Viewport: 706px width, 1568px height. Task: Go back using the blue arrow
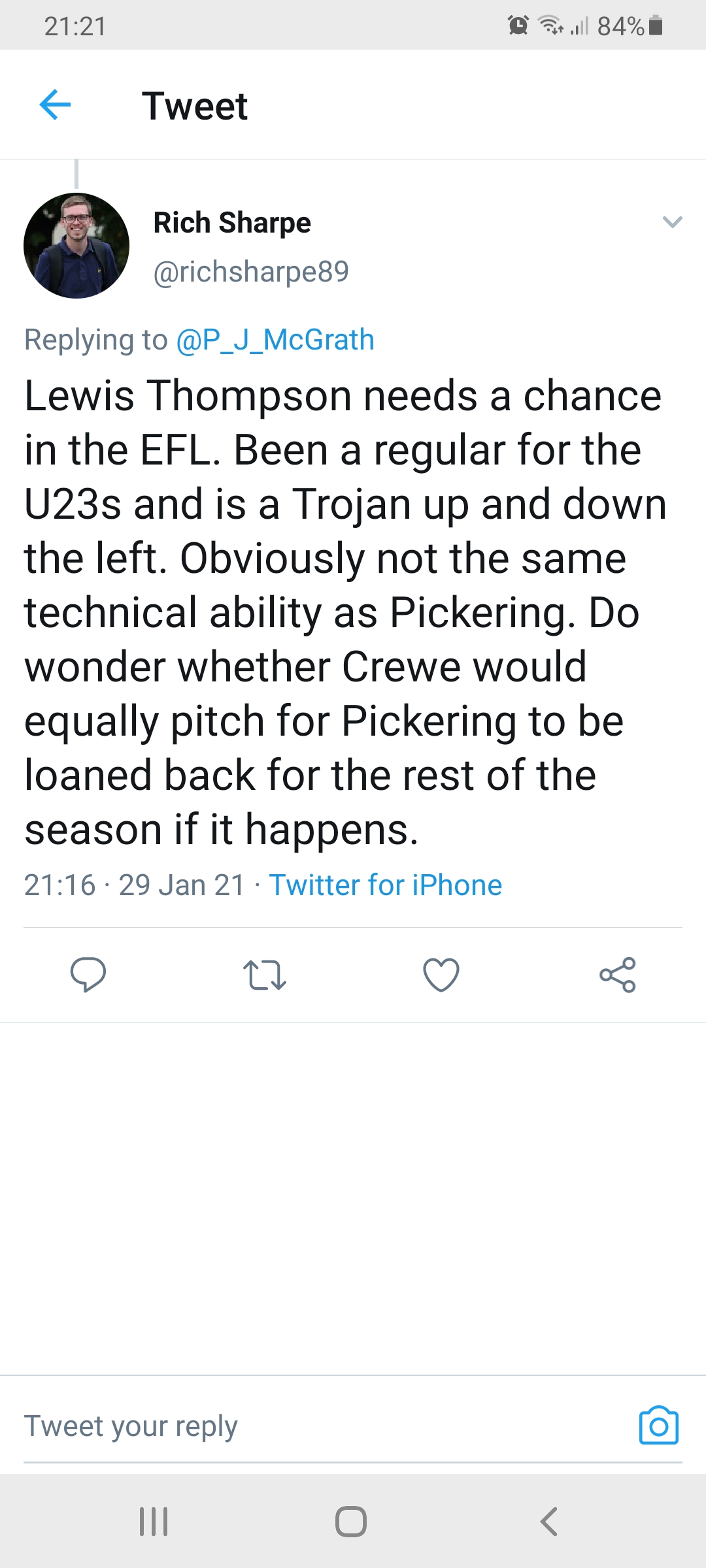pos(55,105)
